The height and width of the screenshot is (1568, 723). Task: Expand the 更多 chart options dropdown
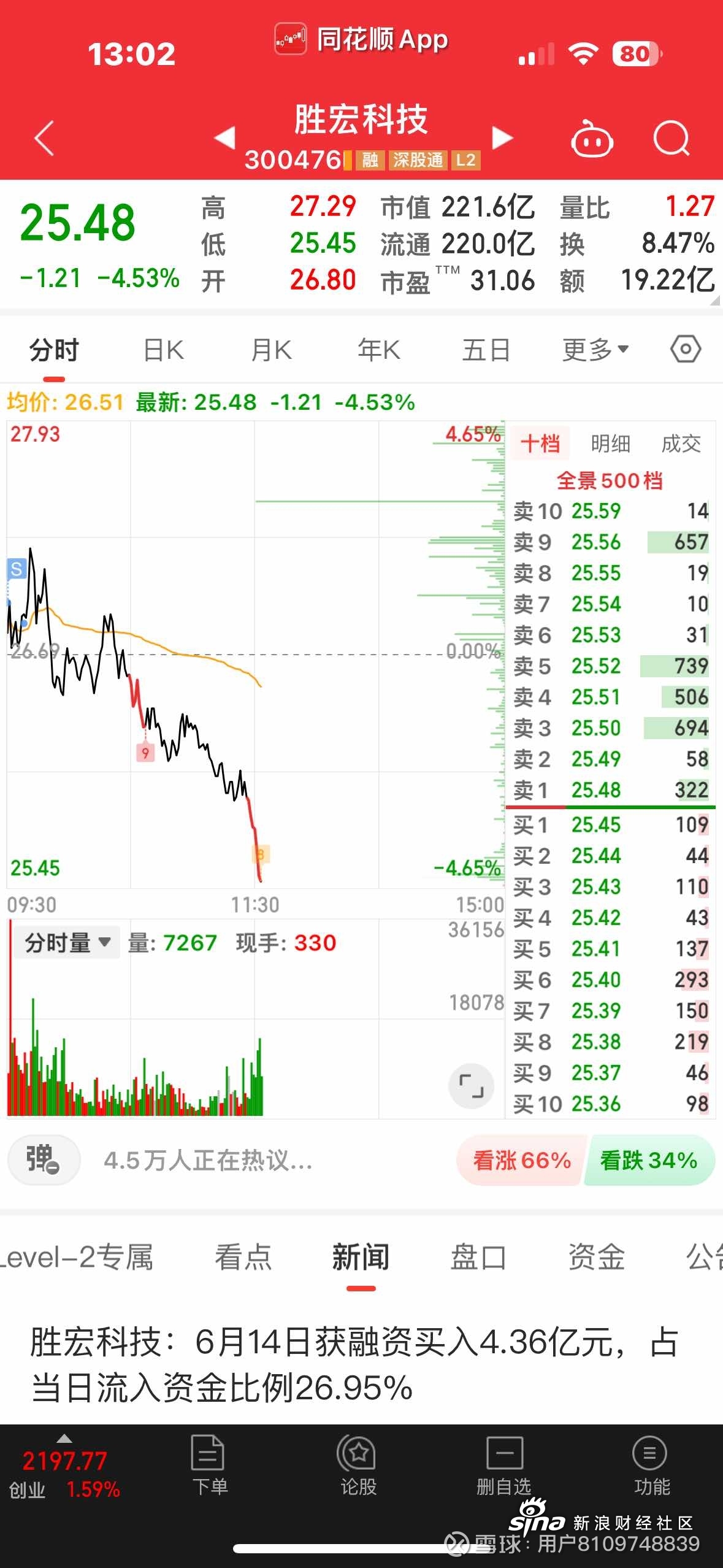(x=595, y=350)
